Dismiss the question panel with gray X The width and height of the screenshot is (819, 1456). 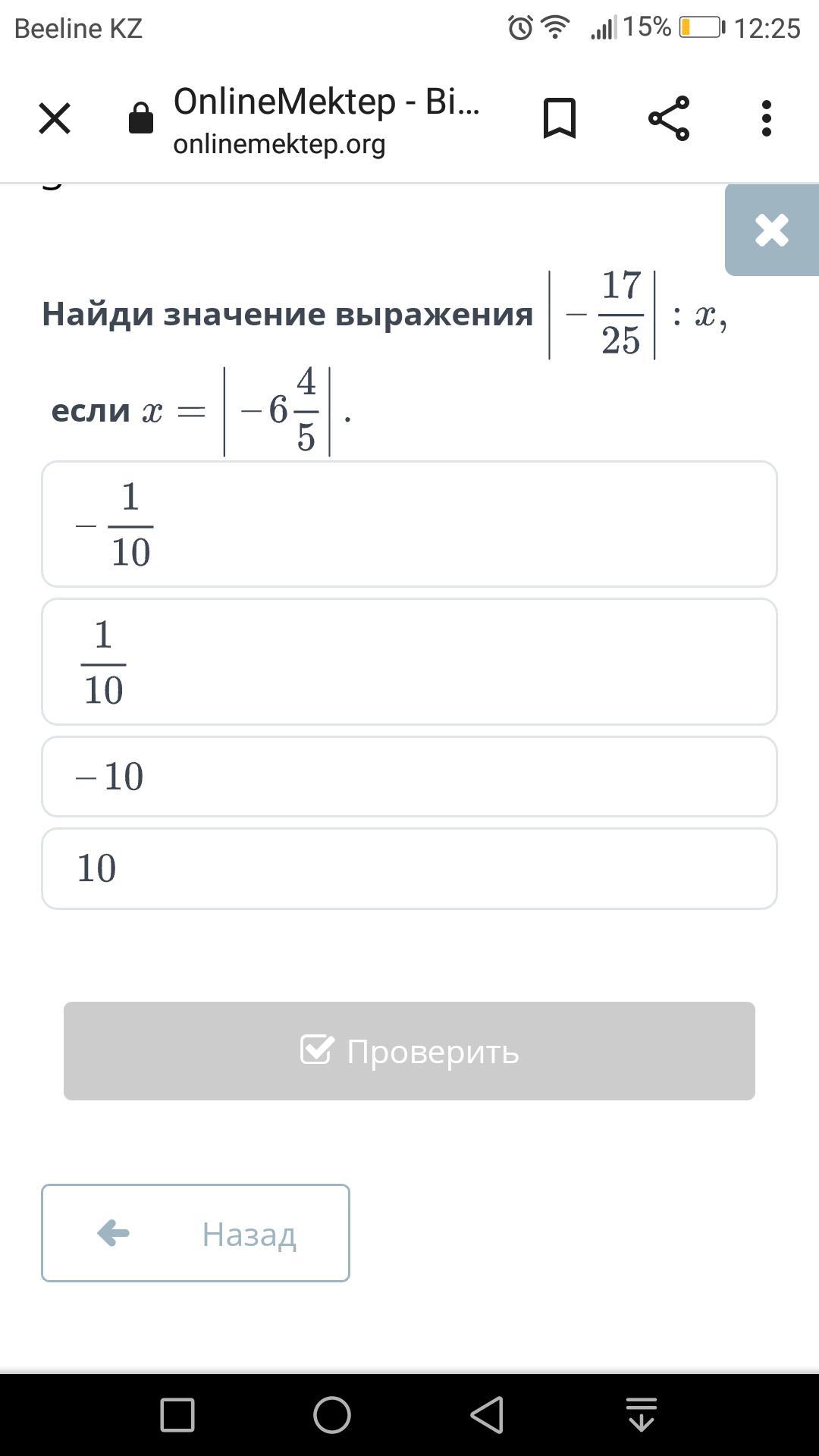tap(771, 230)
